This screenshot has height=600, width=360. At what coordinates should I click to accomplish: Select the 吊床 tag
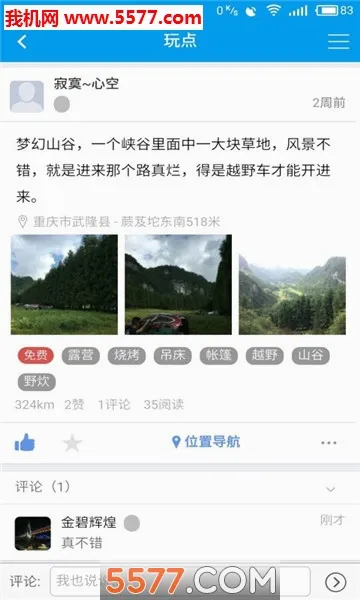click(173, 355)
